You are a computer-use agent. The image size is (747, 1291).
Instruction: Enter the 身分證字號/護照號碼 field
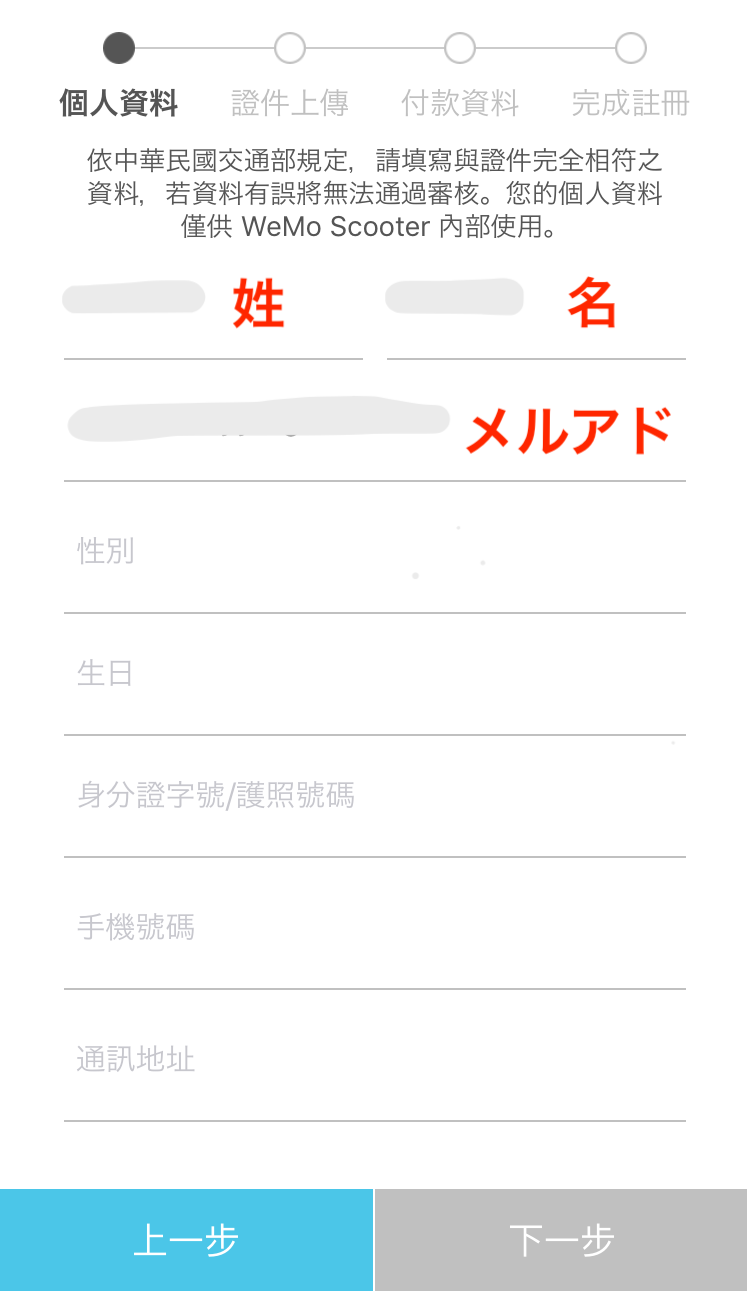click(374, 796)
